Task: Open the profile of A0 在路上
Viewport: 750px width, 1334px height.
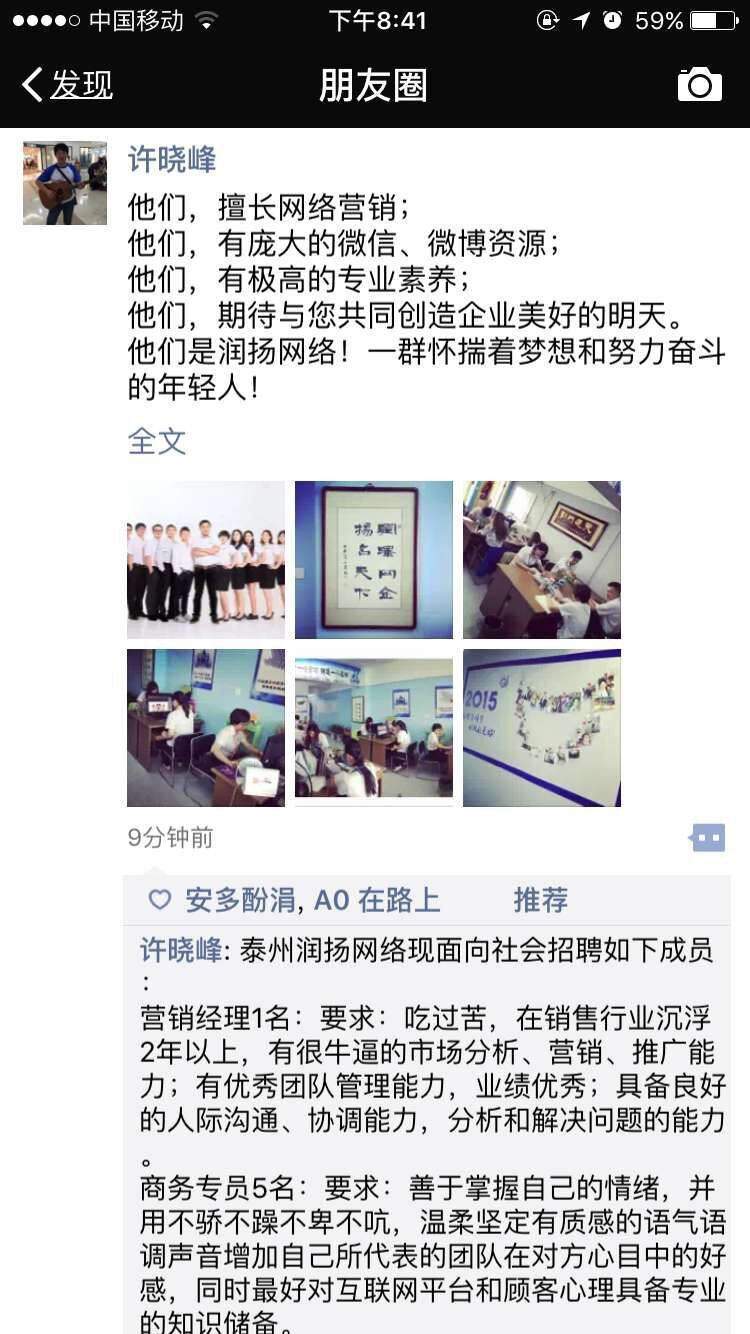Action: point(377,900)
